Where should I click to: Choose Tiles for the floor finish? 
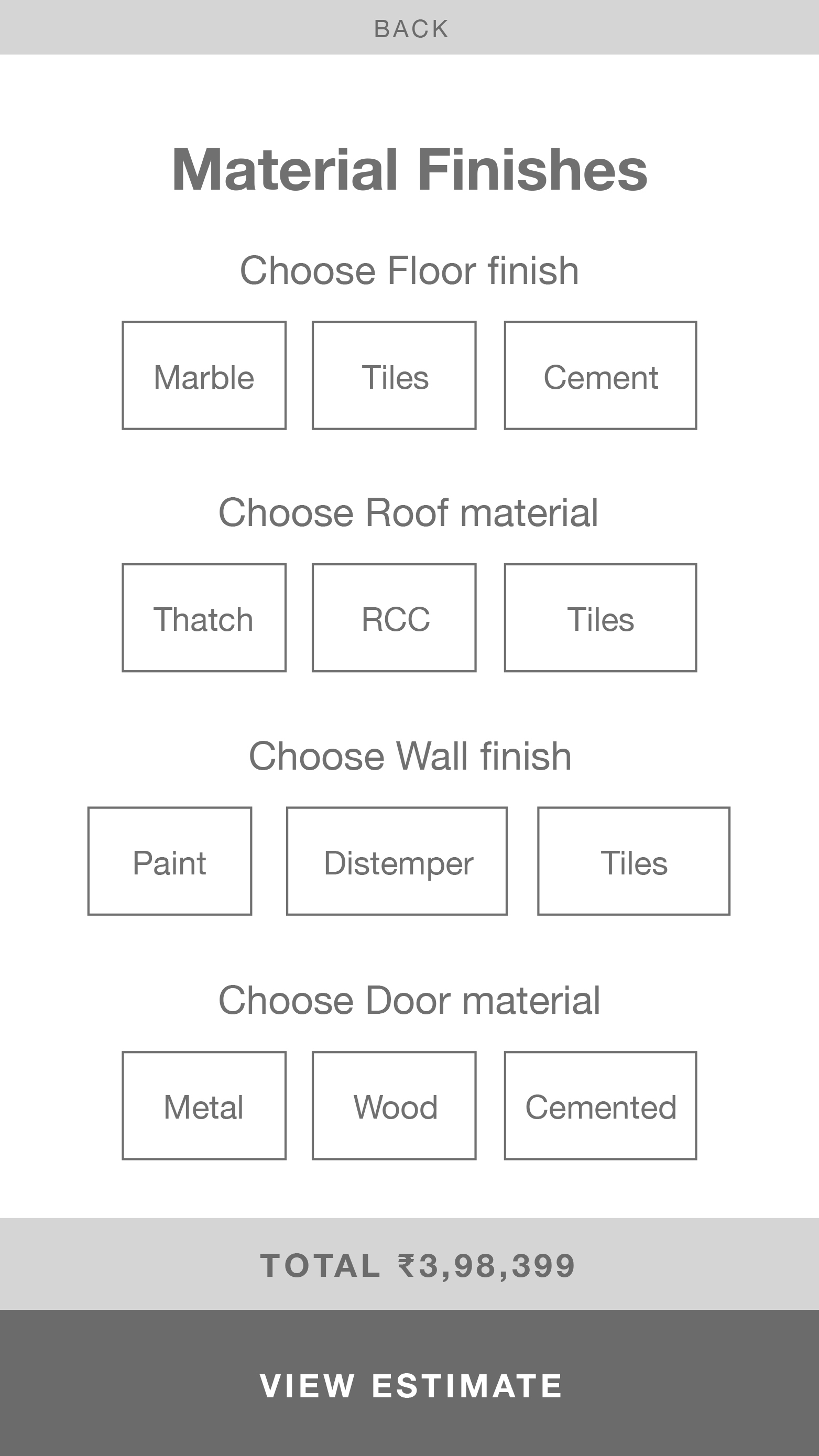pos(394,376)
